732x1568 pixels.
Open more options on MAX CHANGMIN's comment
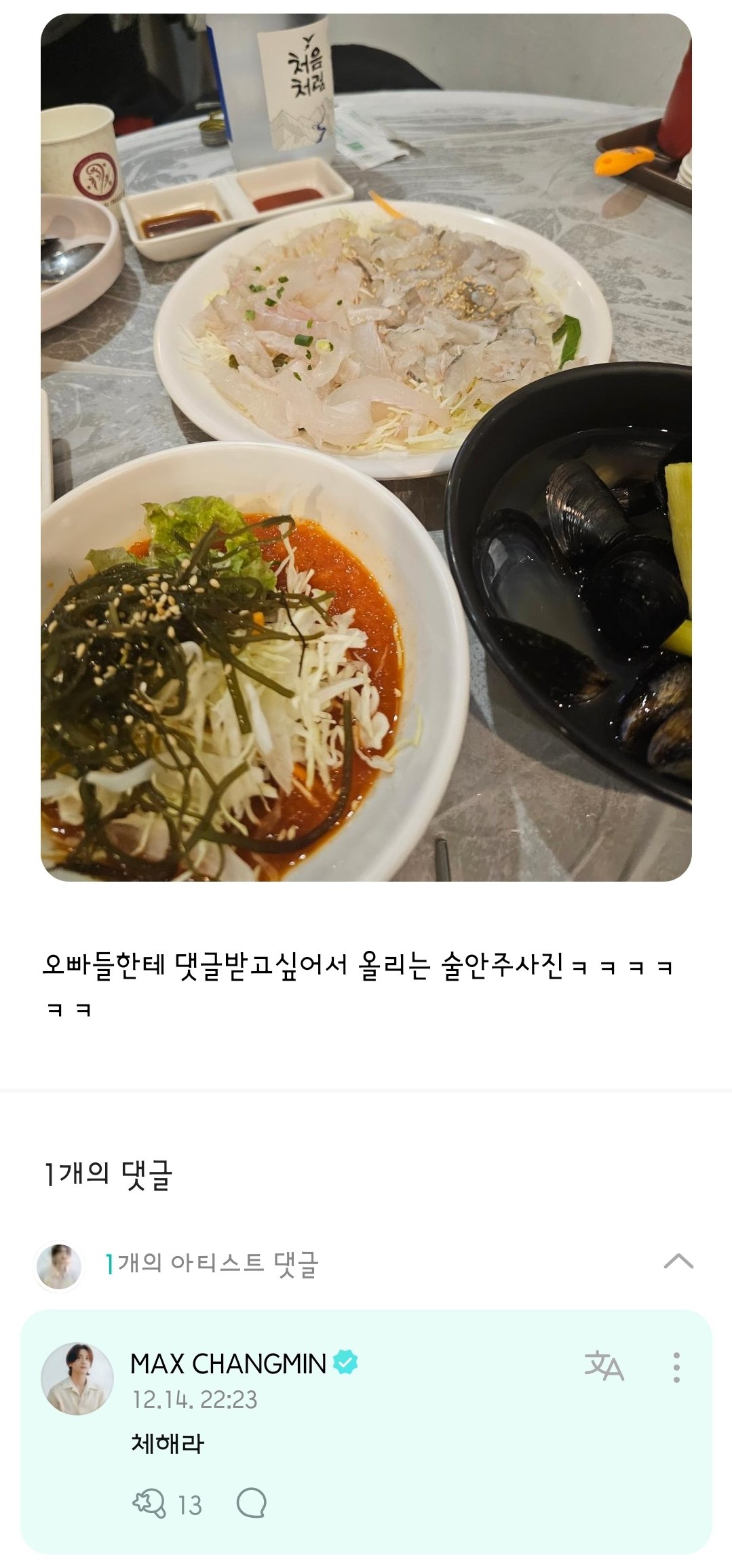tap(676, 1367)
